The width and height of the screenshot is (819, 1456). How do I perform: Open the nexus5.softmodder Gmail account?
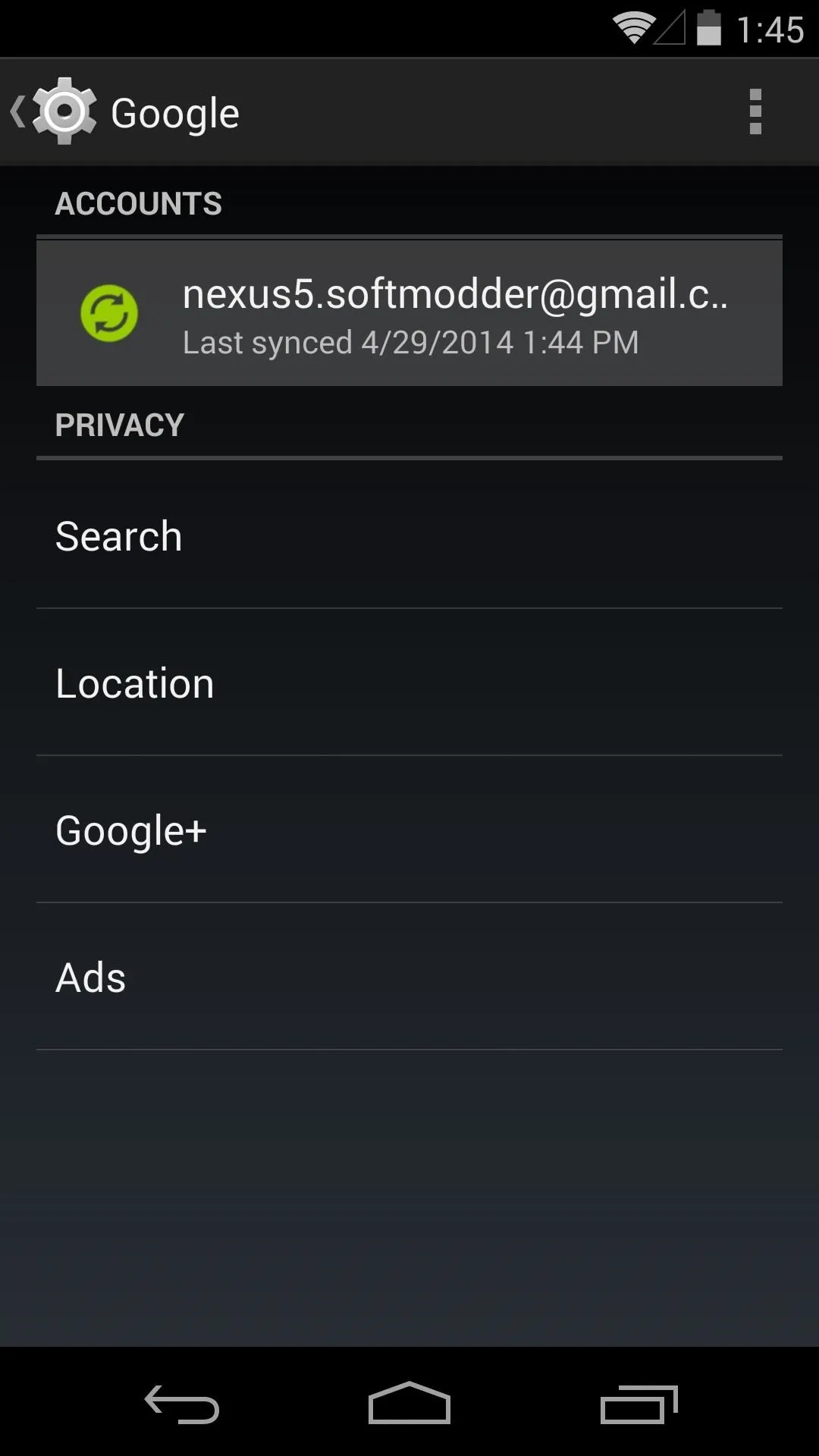pos(409,313)
